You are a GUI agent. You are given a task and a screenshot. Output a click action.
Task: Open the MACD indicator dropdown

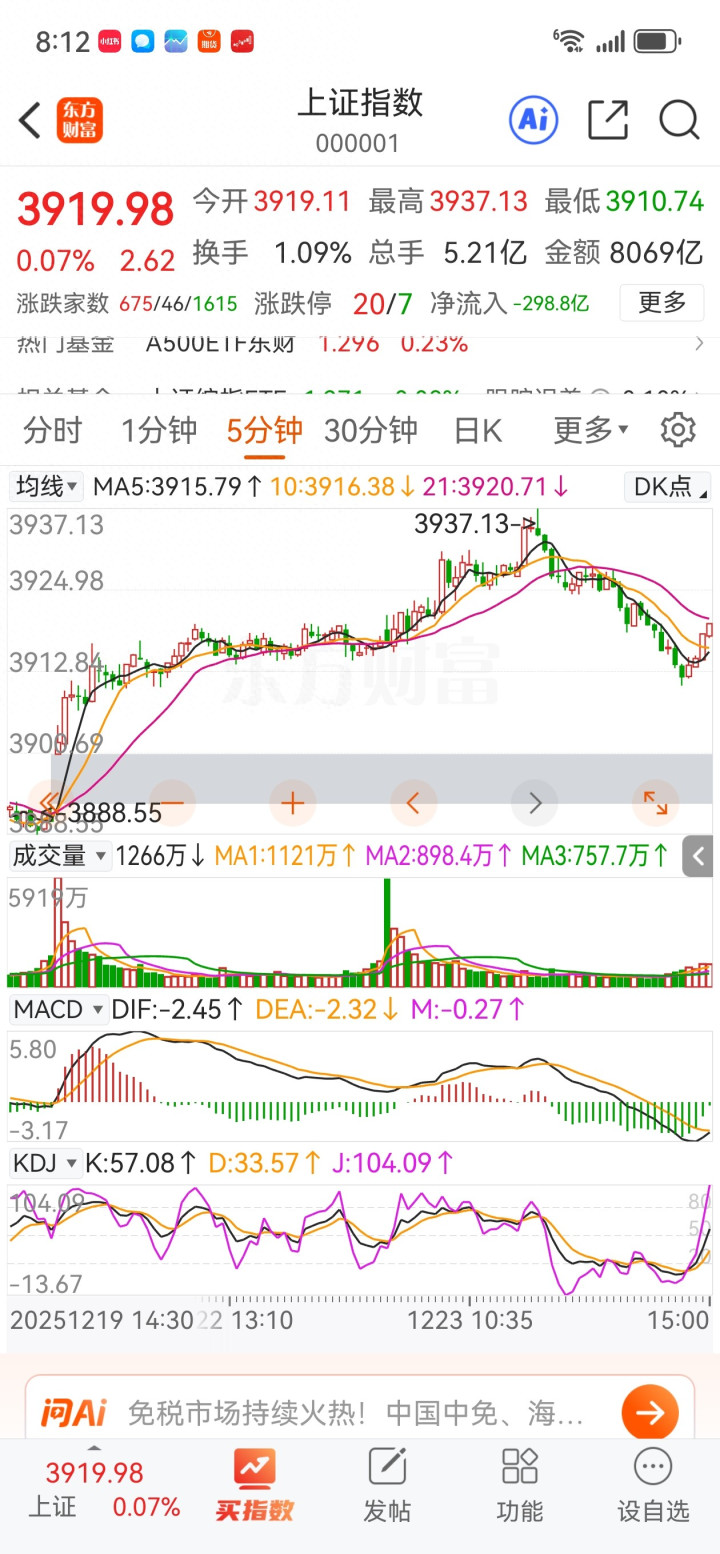58,1010
